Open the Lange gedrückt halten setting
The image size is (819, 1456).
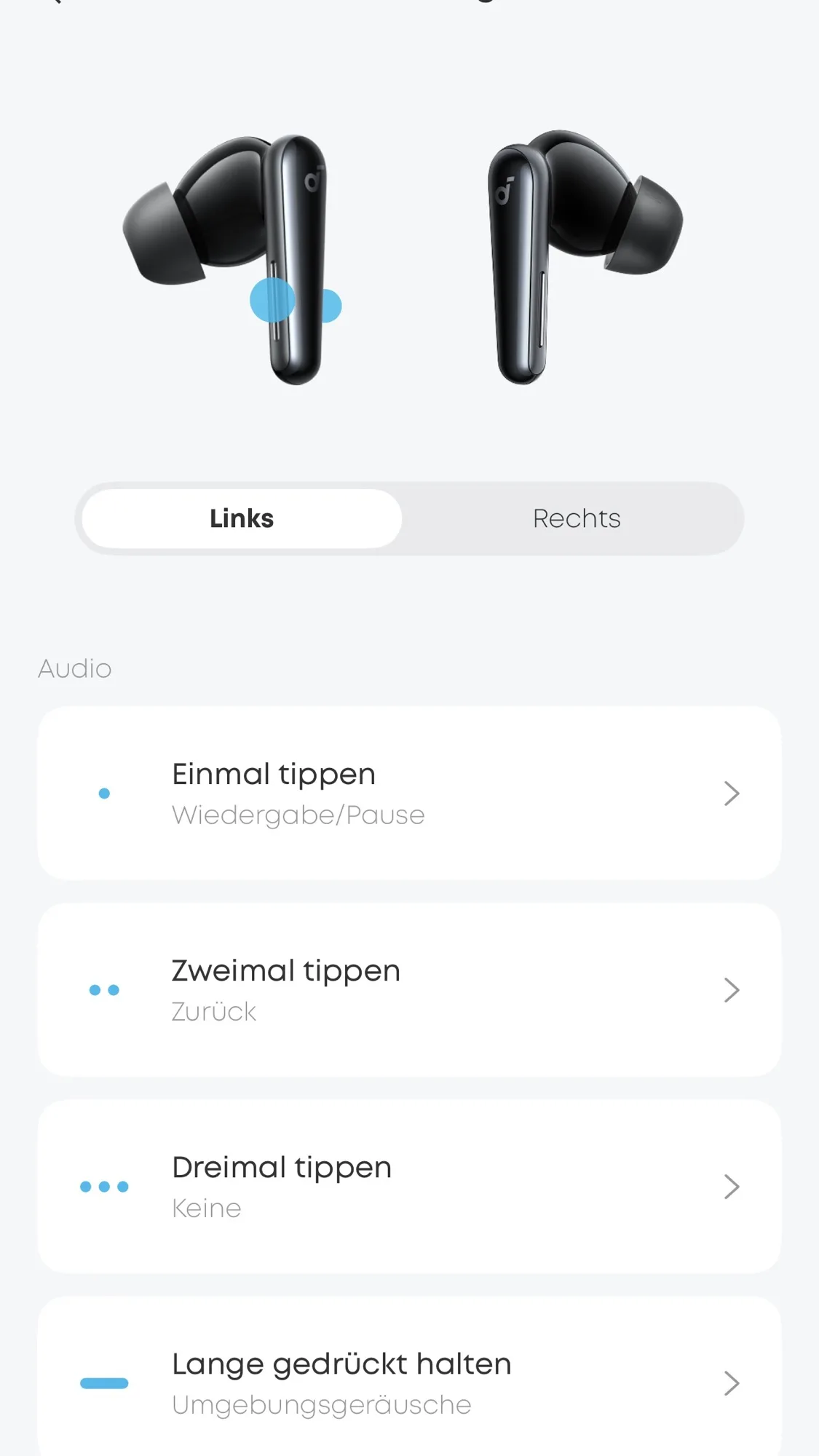click(409, 1376)
